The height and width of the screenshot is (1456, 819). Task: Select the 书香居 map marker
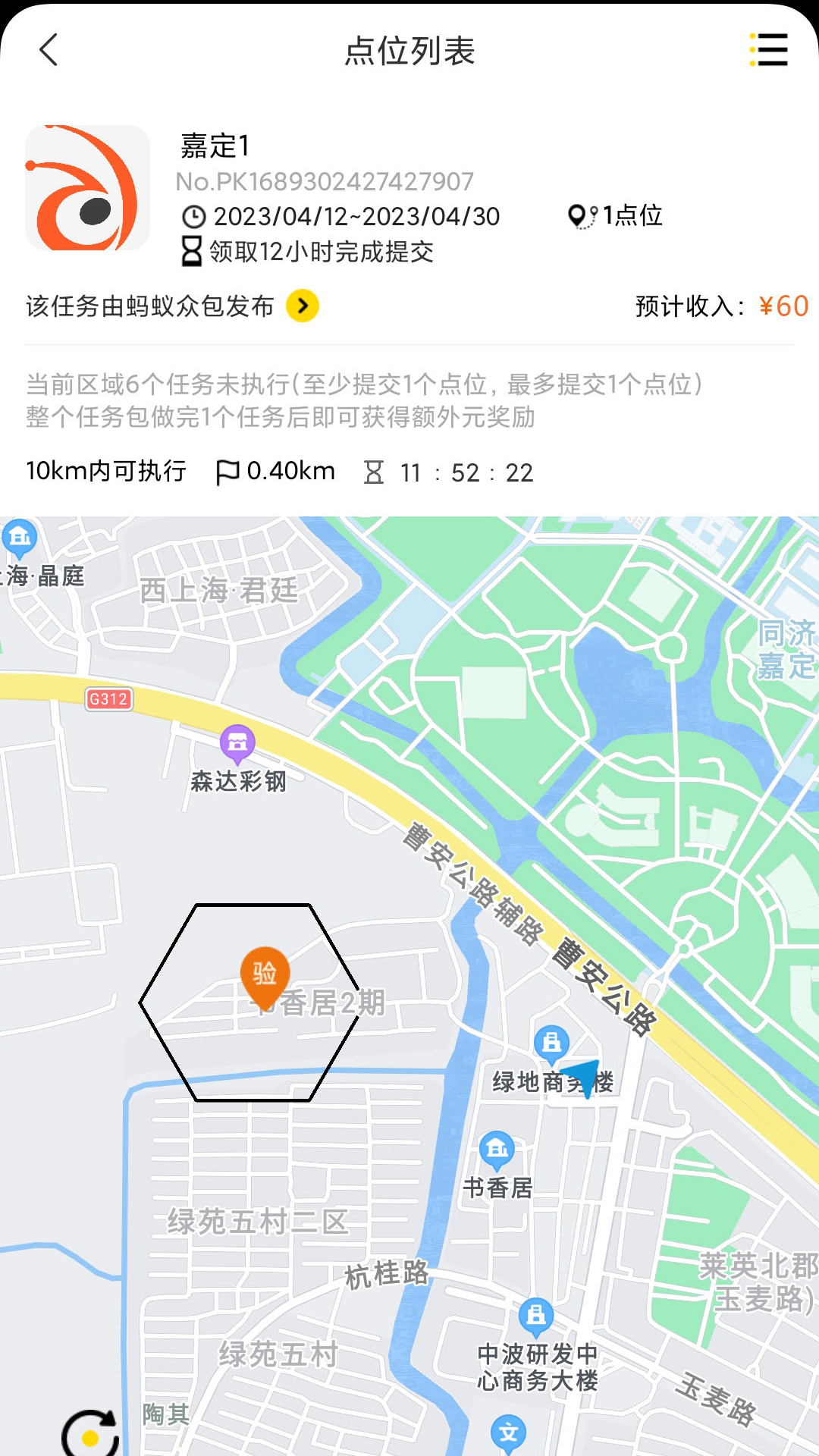coord(497,1151)
